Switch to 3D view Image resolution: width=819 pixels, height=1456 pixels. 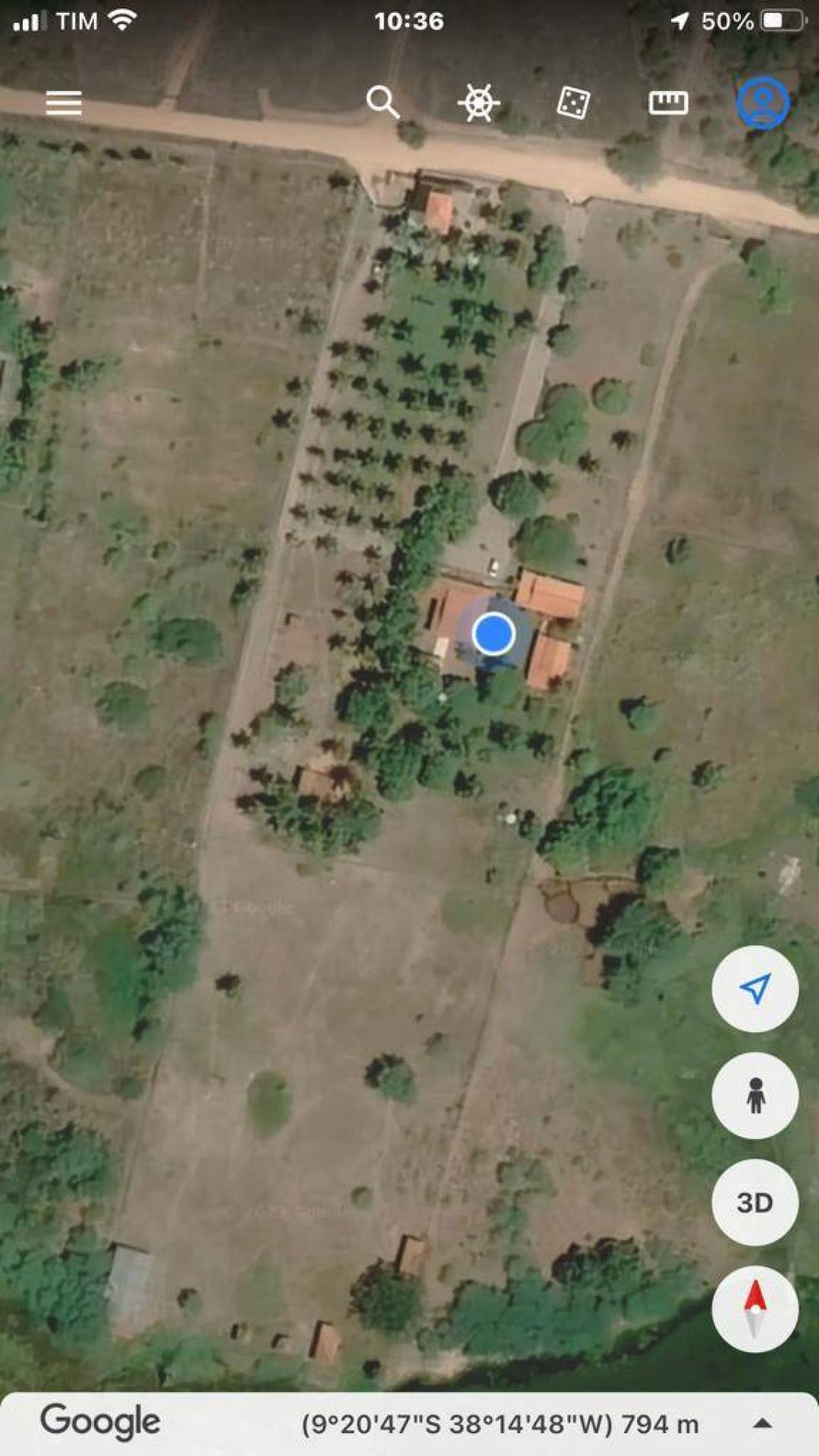coord(755,1202)
